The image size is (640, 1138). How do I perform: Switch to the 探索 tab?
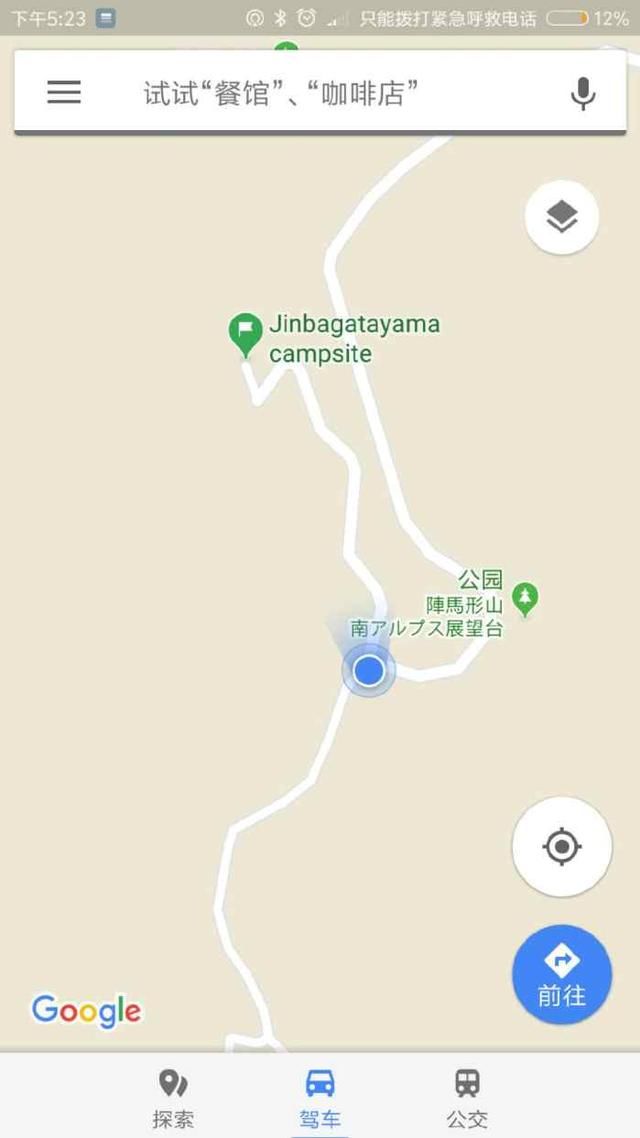[173, 1097]
